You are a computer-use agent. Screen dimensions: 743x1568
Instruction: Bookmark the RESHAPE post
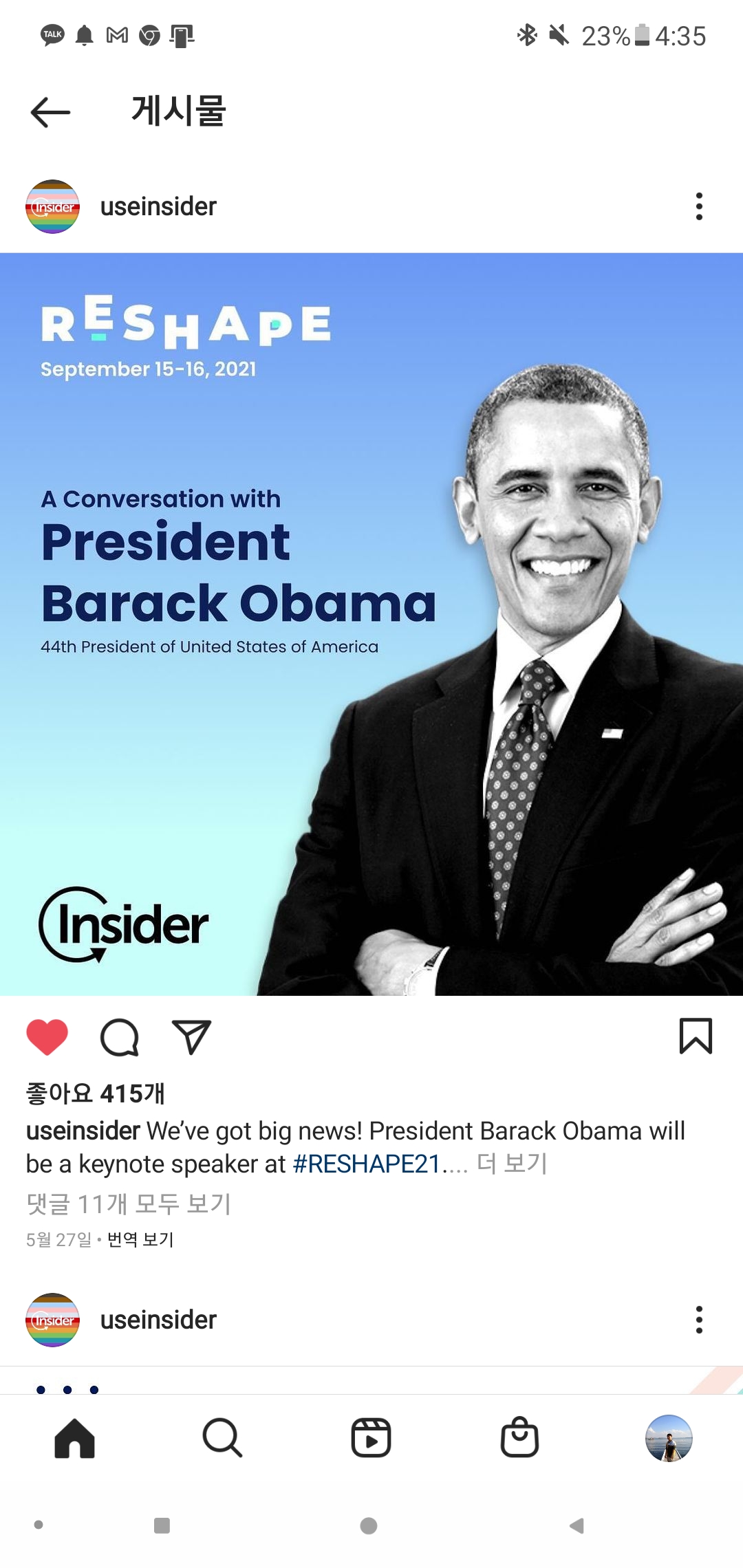(696, 1036)
